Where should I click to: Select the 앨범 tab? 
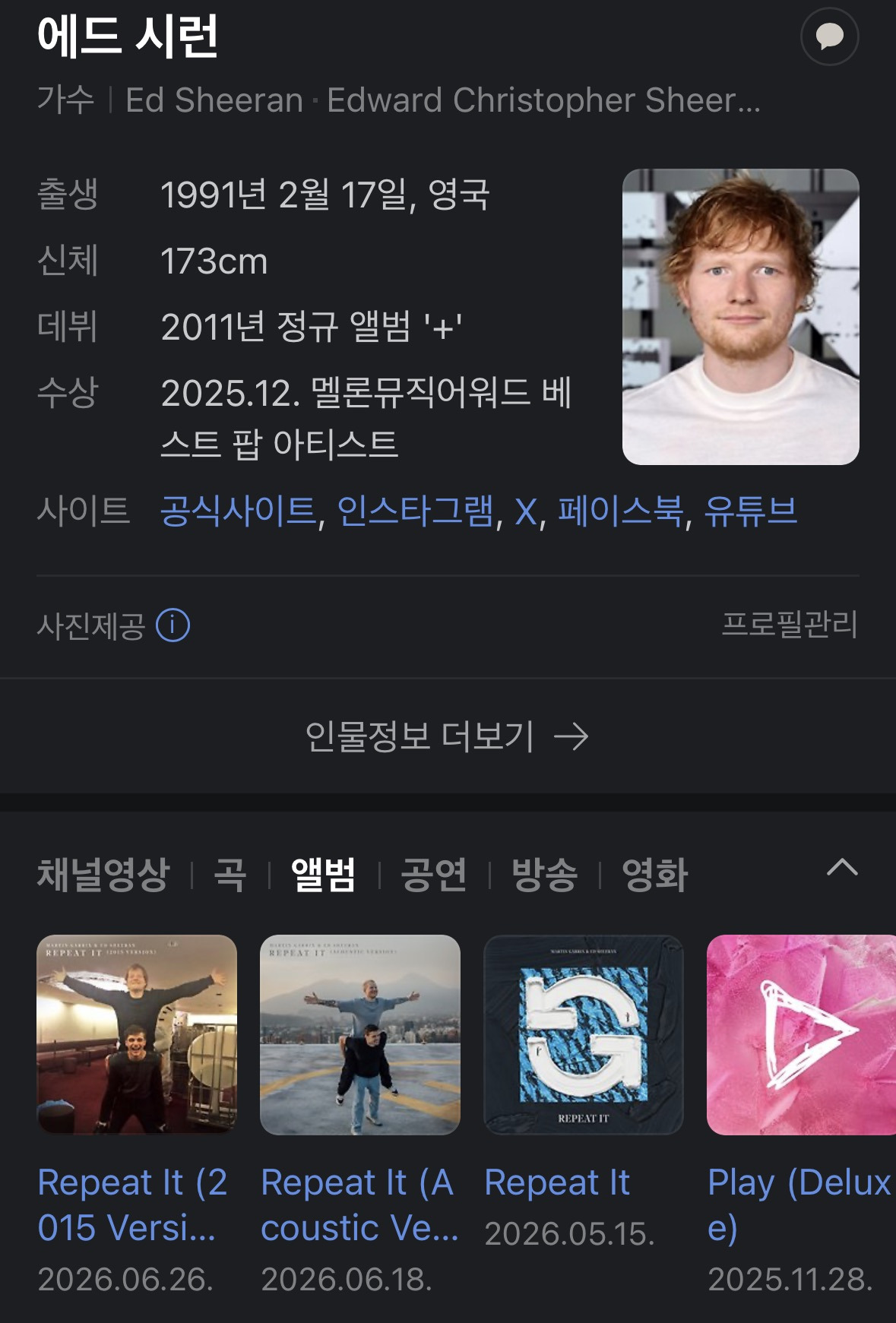[x=324, y=875]
